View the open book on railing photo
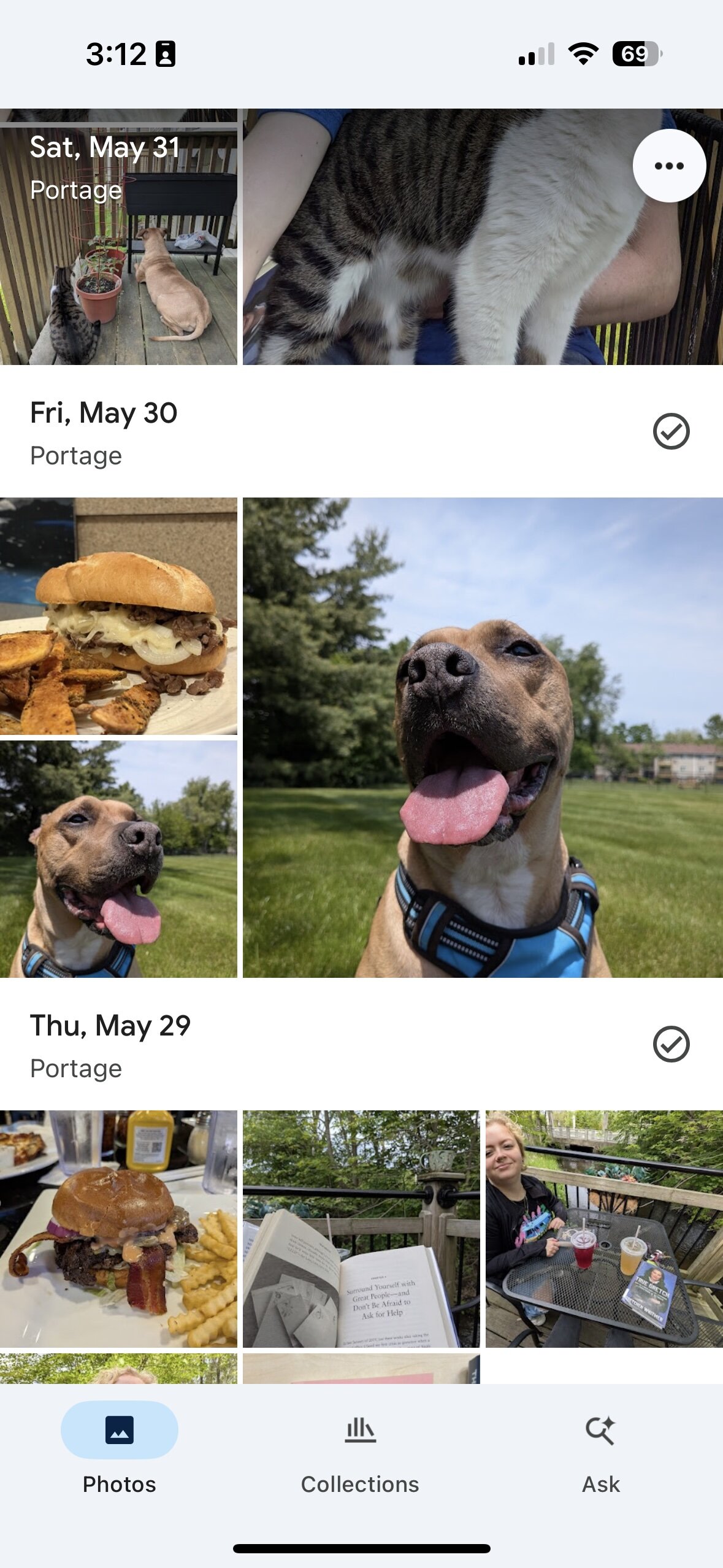723x1568 pixels. coord(361,1228)
